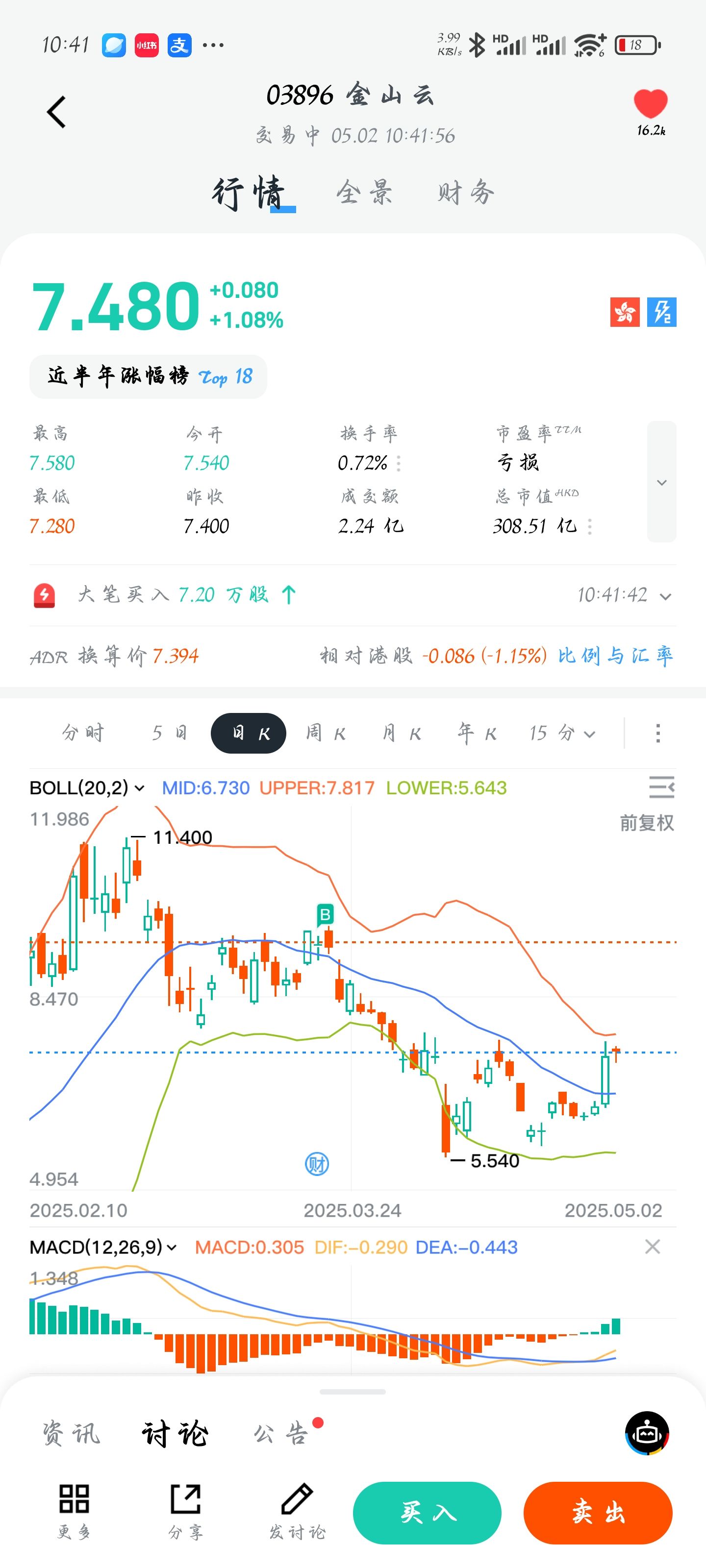The image size is (706, 1568).
Task: Open the 15分 interval dropdown
Action: coord(562,733)
